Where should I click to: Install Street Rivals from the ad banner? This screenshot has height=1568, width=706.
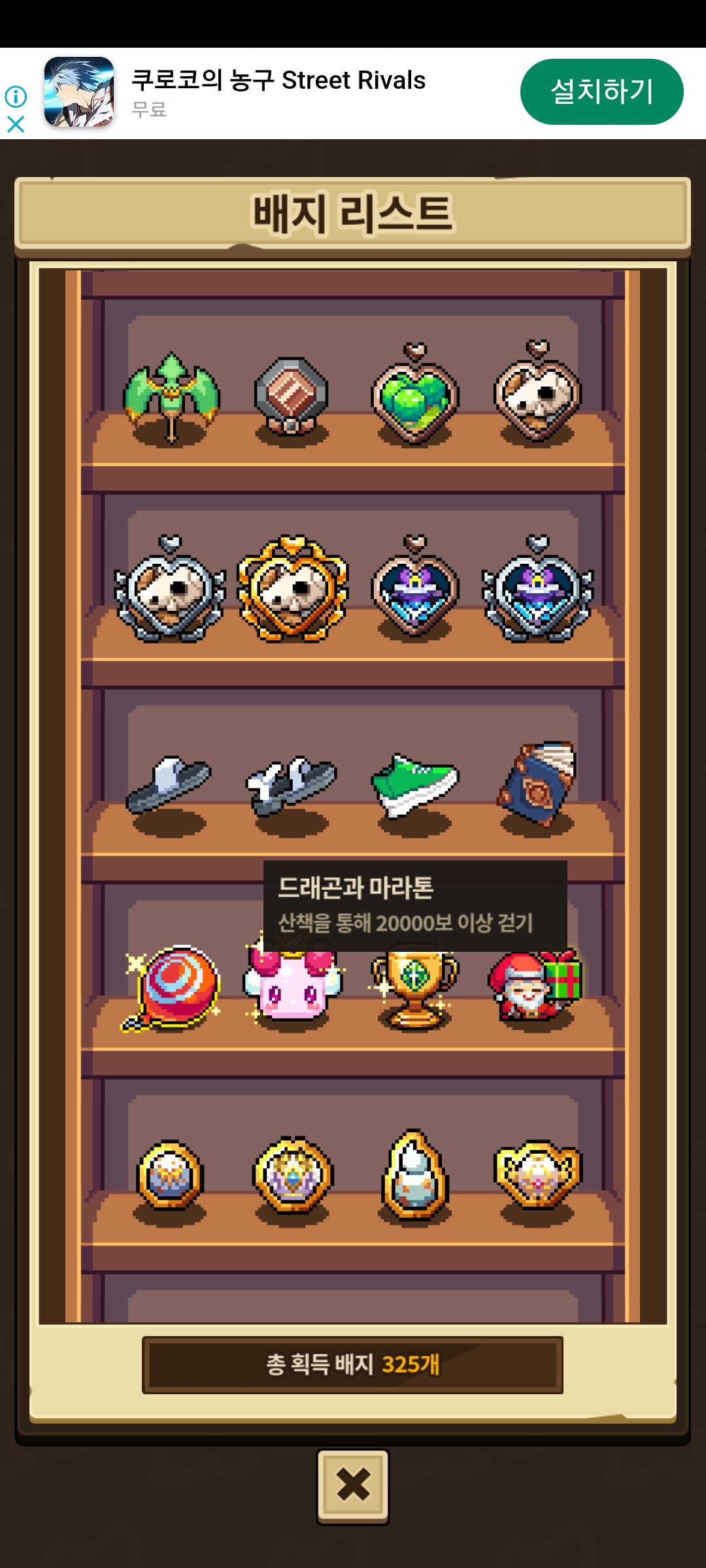pyautogui.click(x=601, y=91)
